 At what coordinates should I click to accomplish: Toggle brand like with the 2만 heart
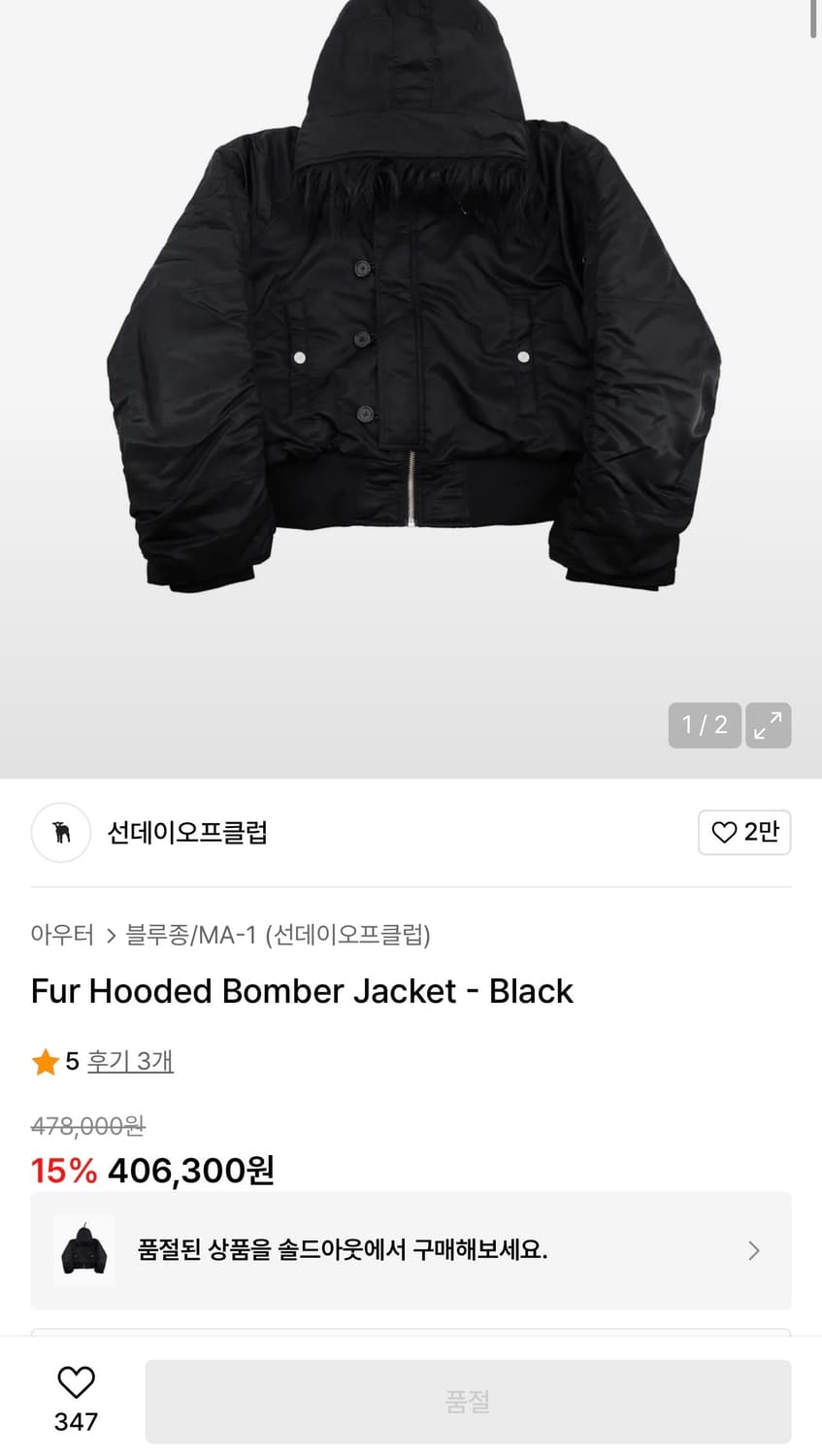click(744, 833)
